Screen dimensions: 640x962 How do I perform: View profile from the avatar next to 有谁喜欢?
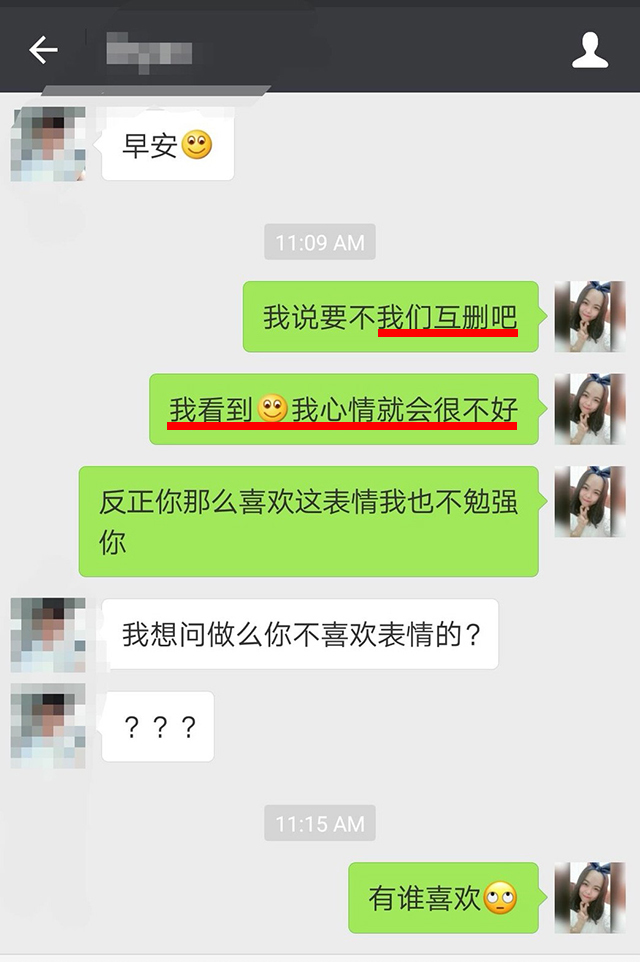point(589,897)
